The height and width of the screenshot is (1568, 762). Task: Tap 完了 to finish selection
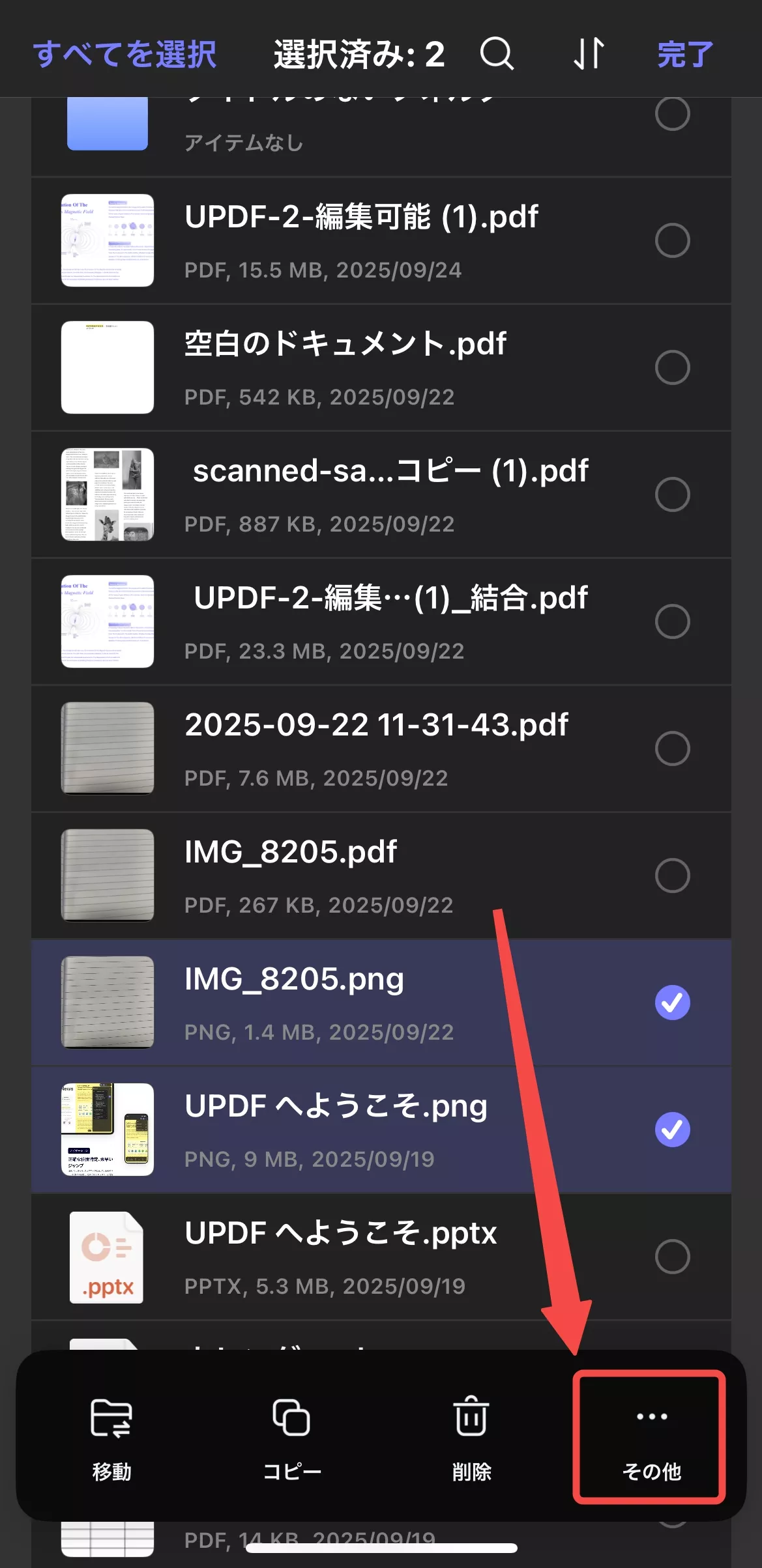point(685,54)
